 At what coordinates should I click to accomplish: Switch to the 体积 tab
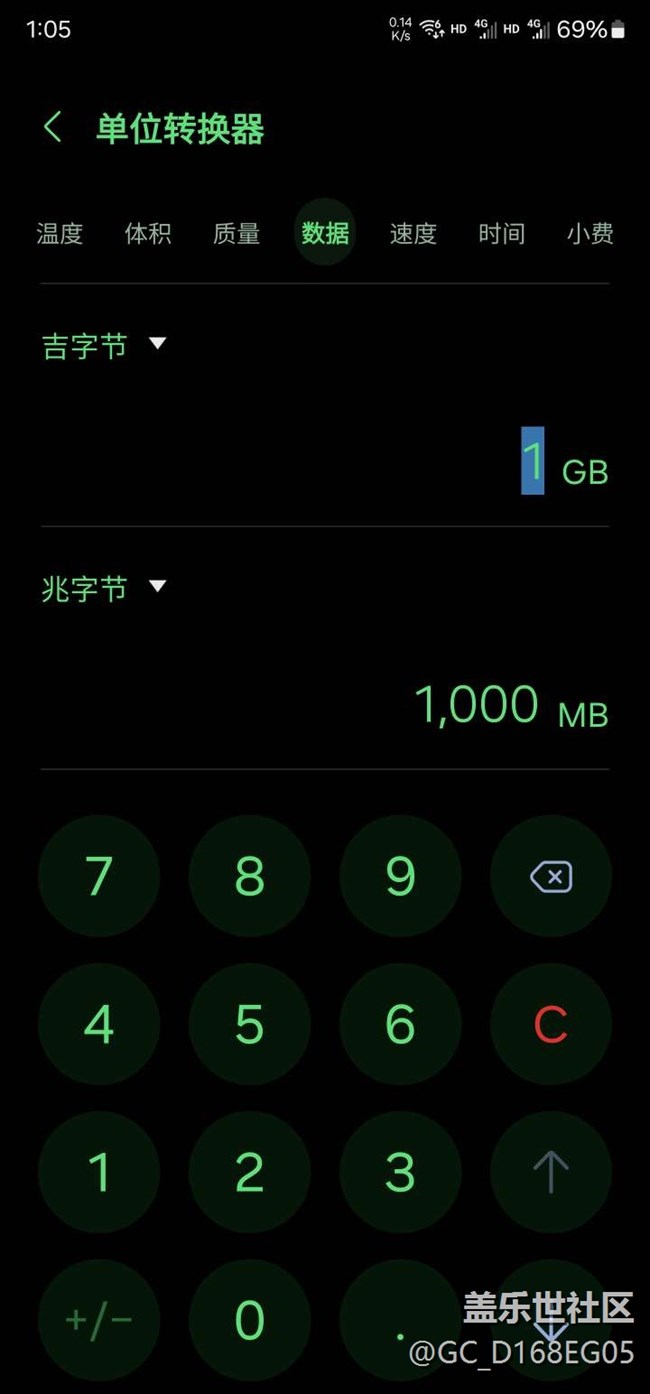148,234
